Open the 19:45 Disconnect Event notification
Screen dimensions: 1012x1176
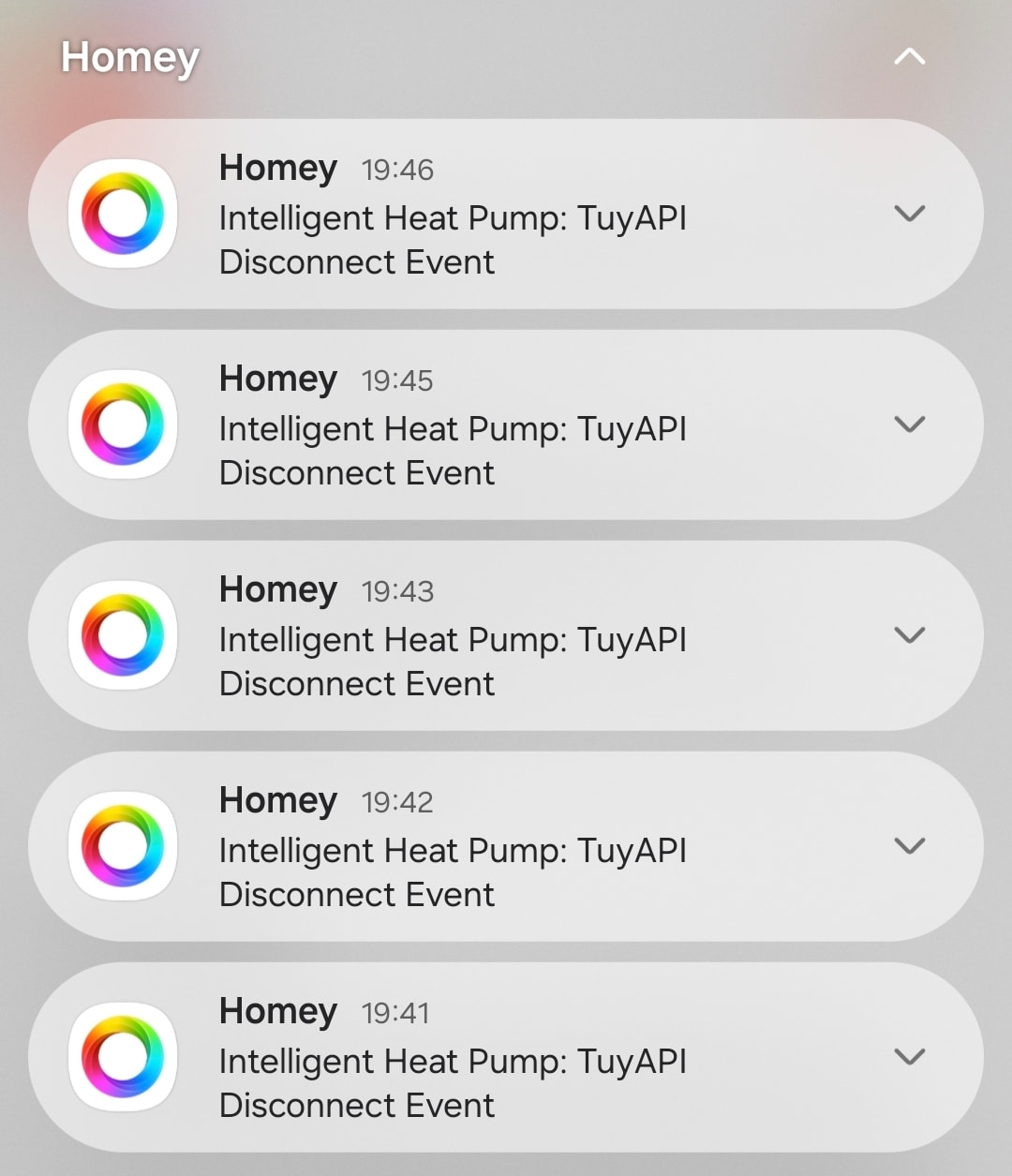point(452,450)
